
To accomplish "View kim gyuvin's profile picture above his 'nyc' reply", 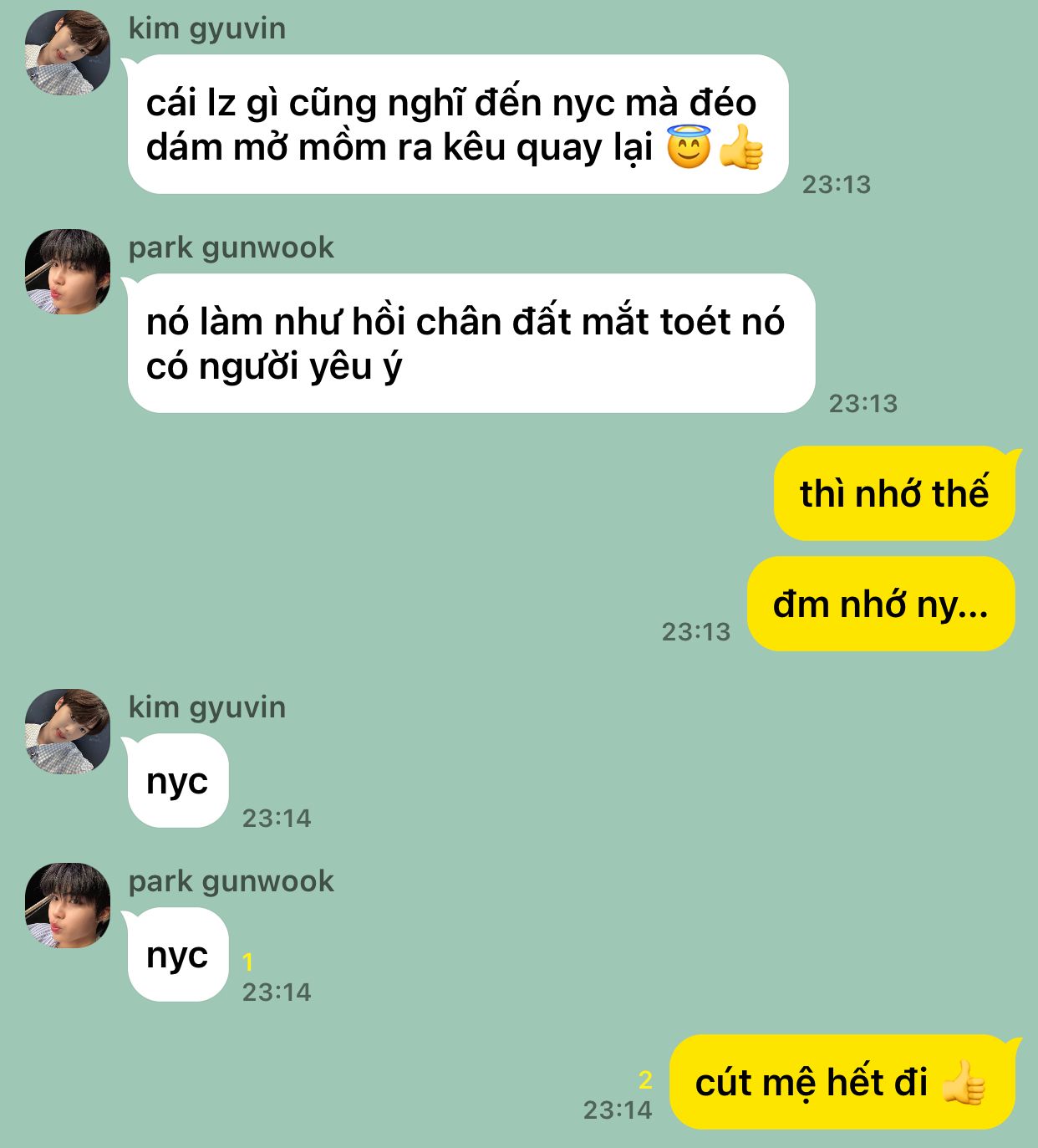I will tap(68, 732).
